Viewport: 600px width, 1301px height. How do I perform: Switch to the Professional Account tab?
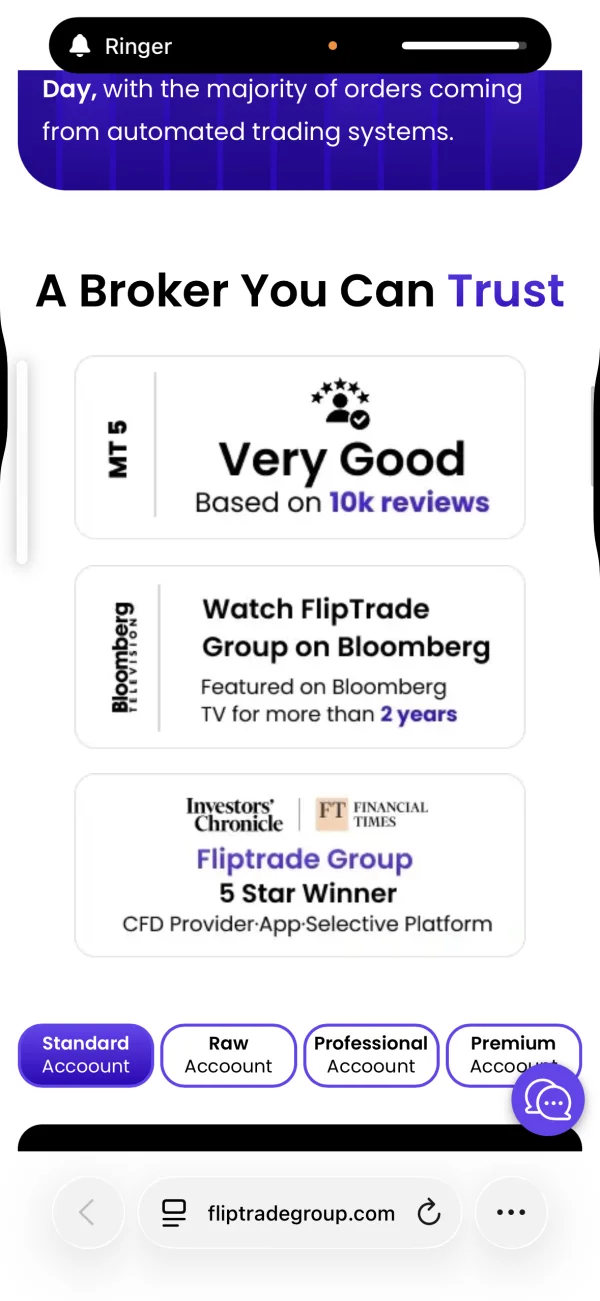coord(371,1055)
